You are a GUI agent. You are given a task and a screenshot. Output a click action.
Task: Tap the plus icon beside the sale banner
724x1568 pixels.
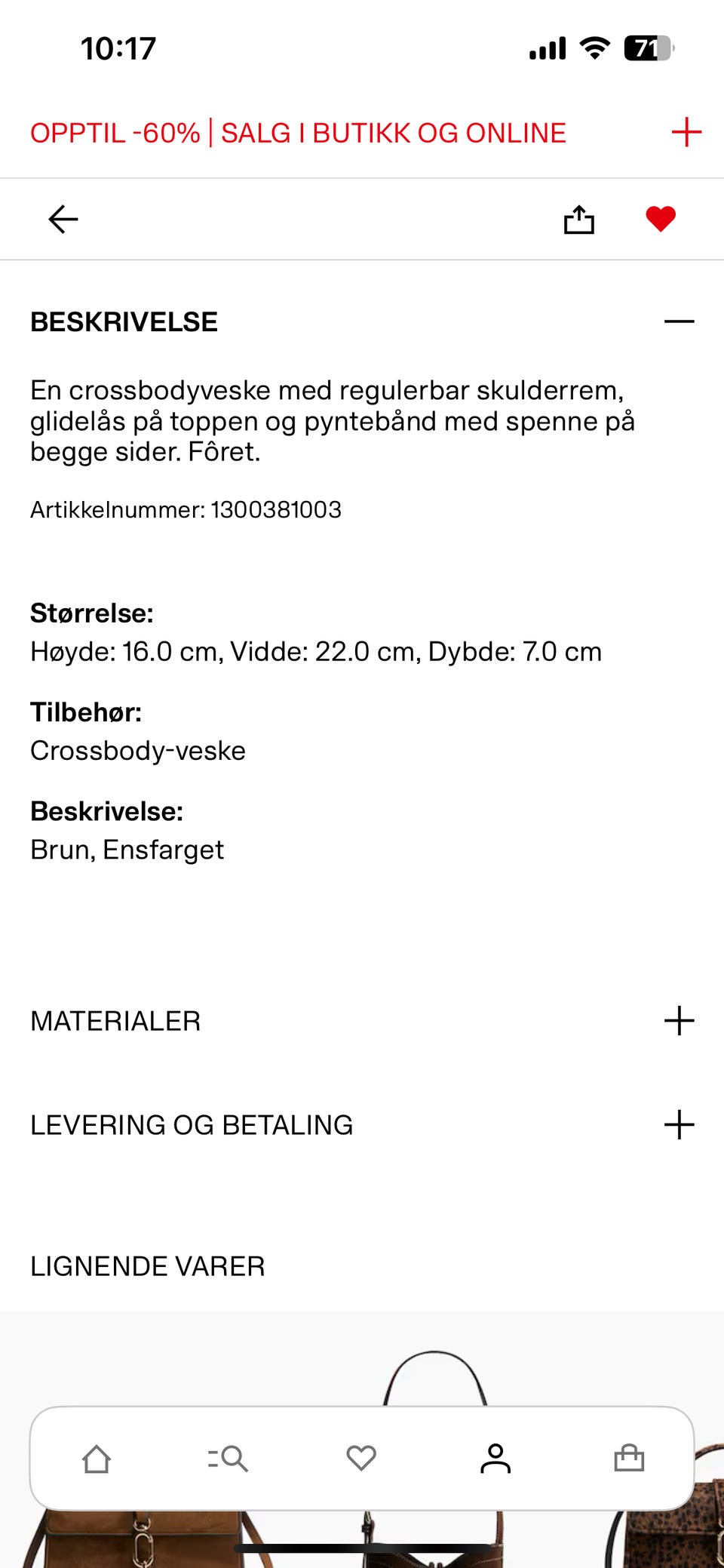tap(685, 132)
